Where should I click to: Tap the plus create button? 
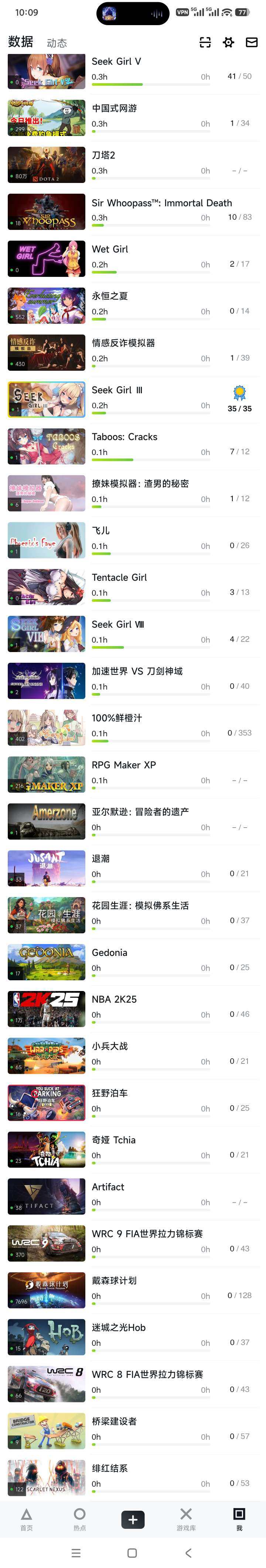point(133,1519)
